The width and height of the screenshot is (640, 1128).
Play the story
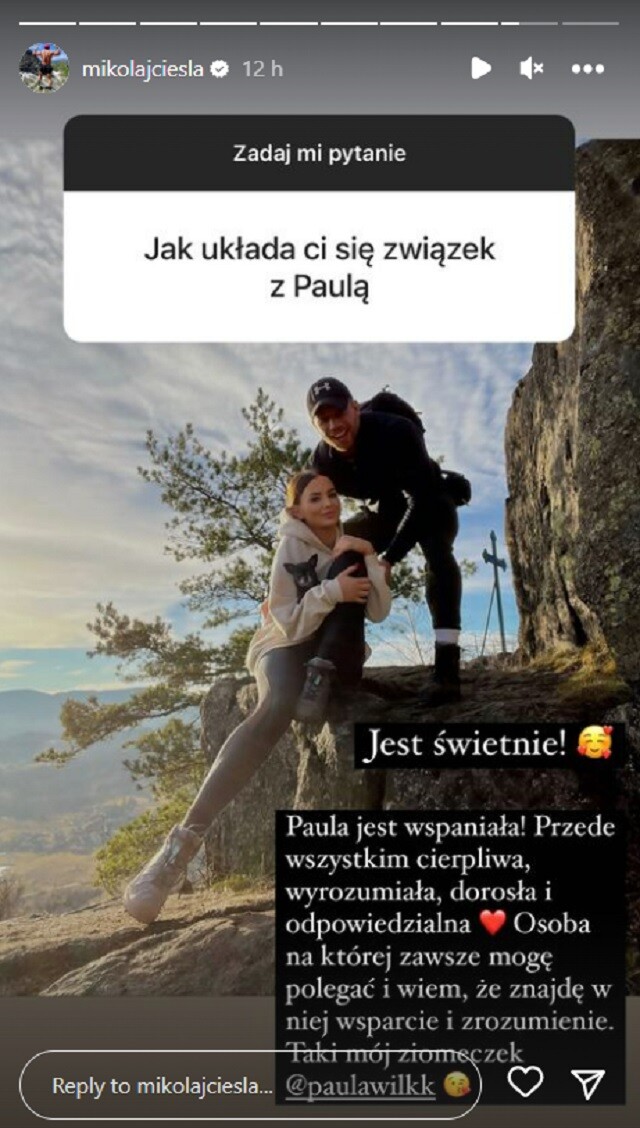(x=481, y=68)
